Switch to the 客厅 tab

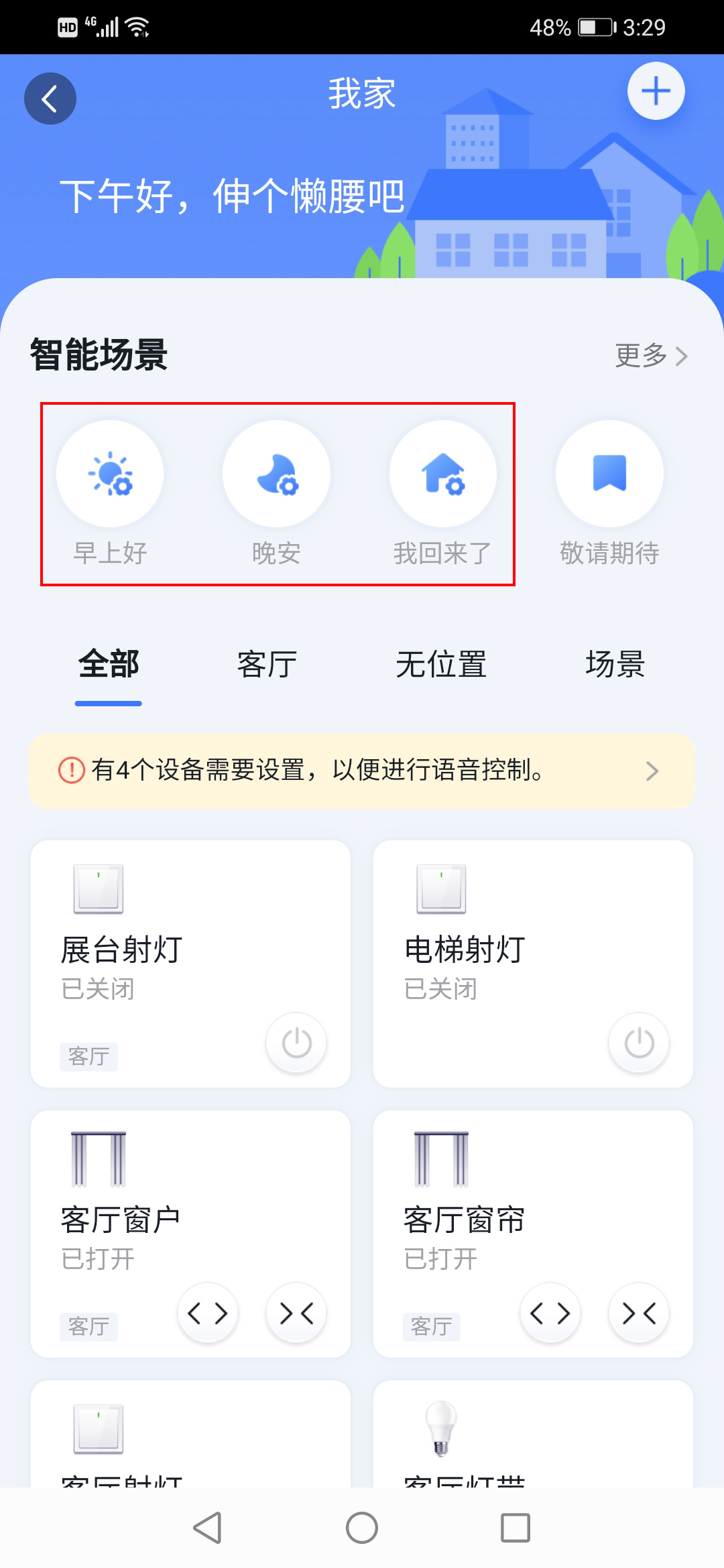click(267, 665)
